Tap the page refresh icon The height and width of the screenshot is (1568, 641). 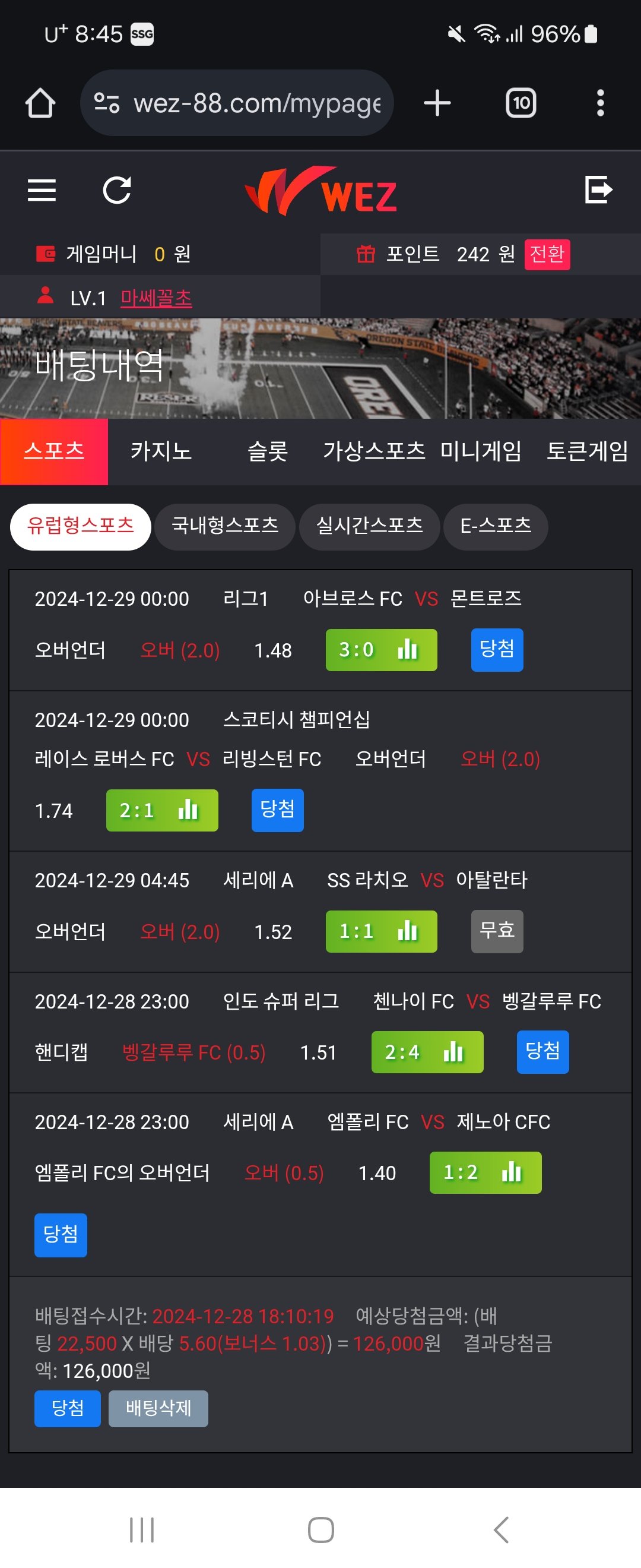[x=117, y=190]
